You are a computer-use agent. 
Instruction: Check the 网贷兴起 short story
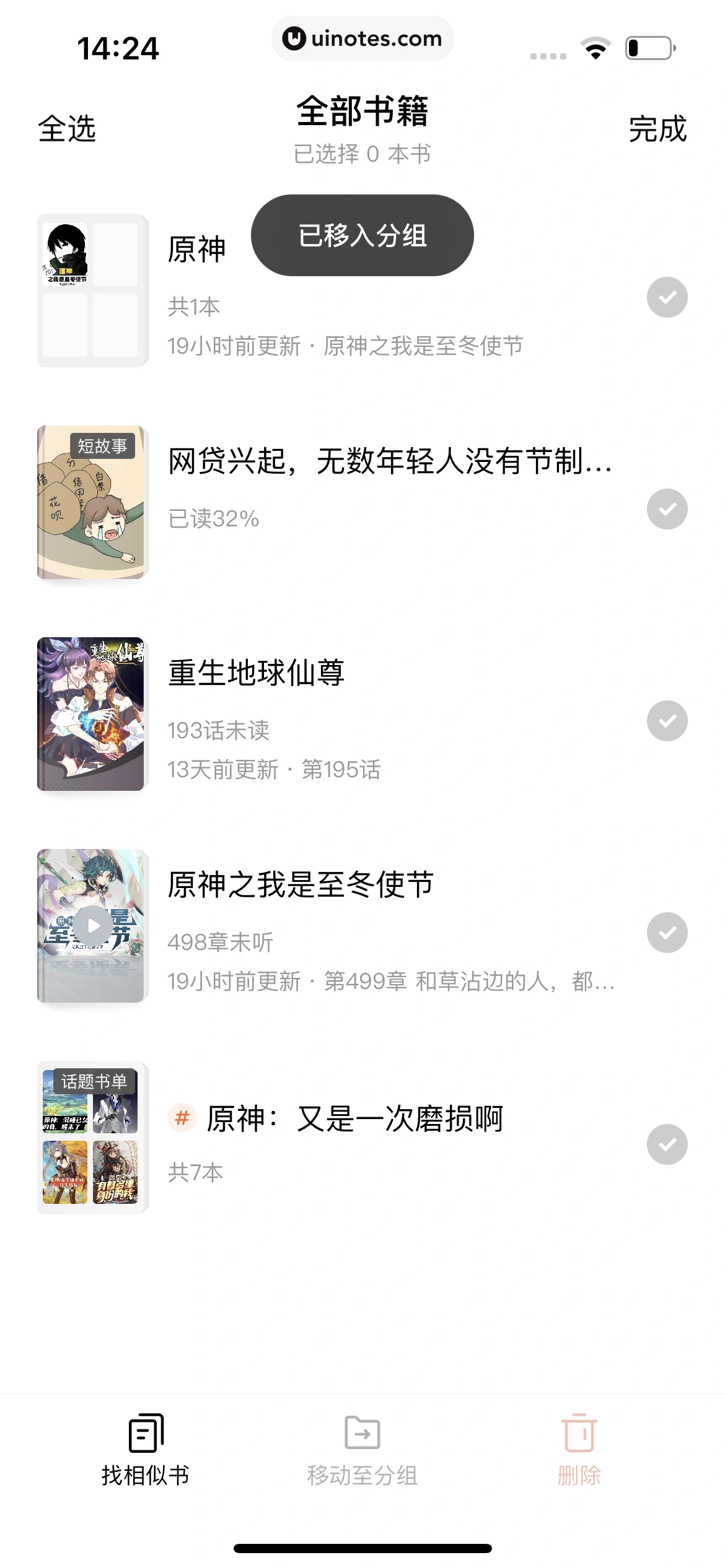pyautogui.click(x=667, y=509)
